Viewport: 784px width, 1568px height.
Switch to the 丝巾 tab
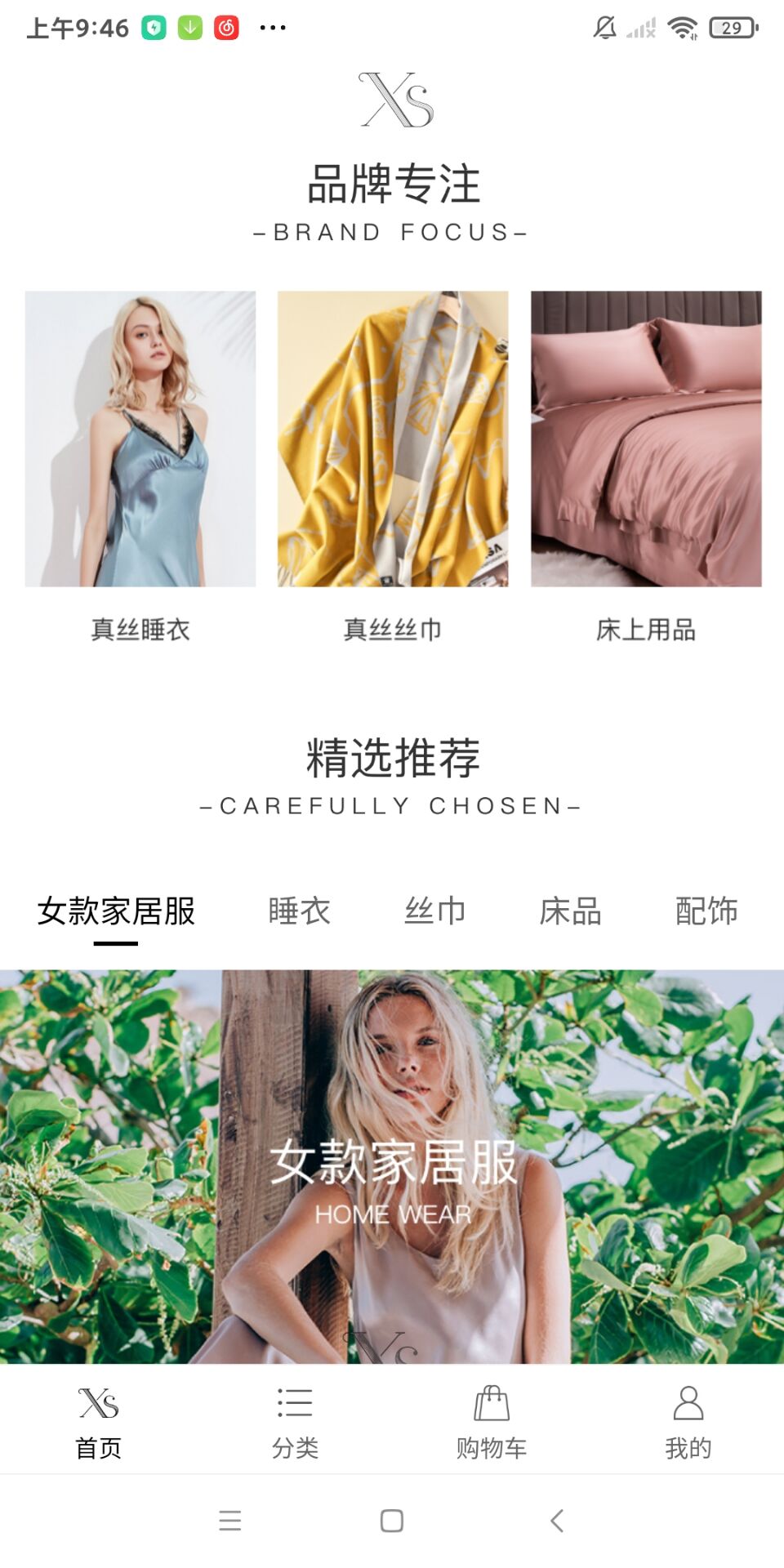click(x=434, y=911)
